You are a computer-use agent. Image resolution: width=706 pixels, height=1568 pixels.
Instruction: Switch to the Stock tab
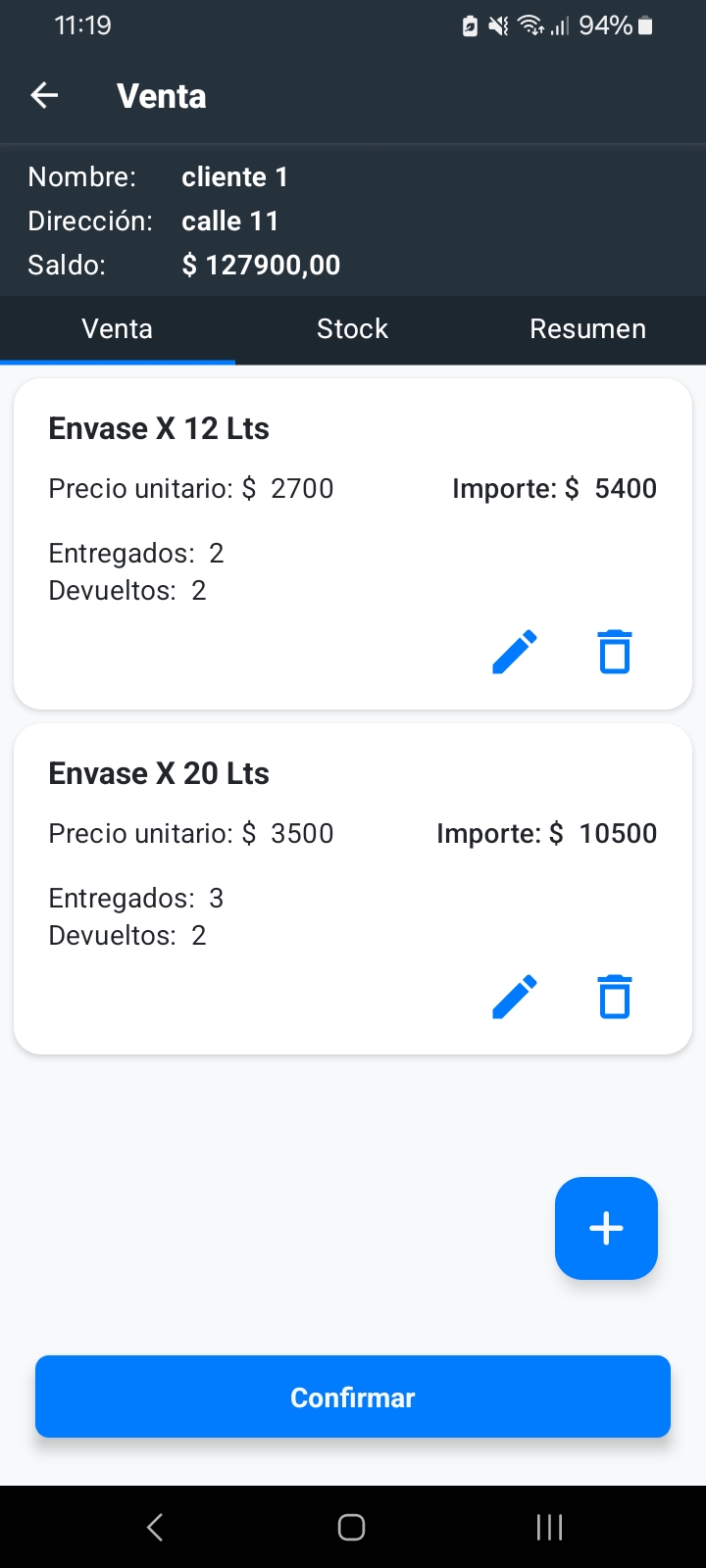coord(352,329)
